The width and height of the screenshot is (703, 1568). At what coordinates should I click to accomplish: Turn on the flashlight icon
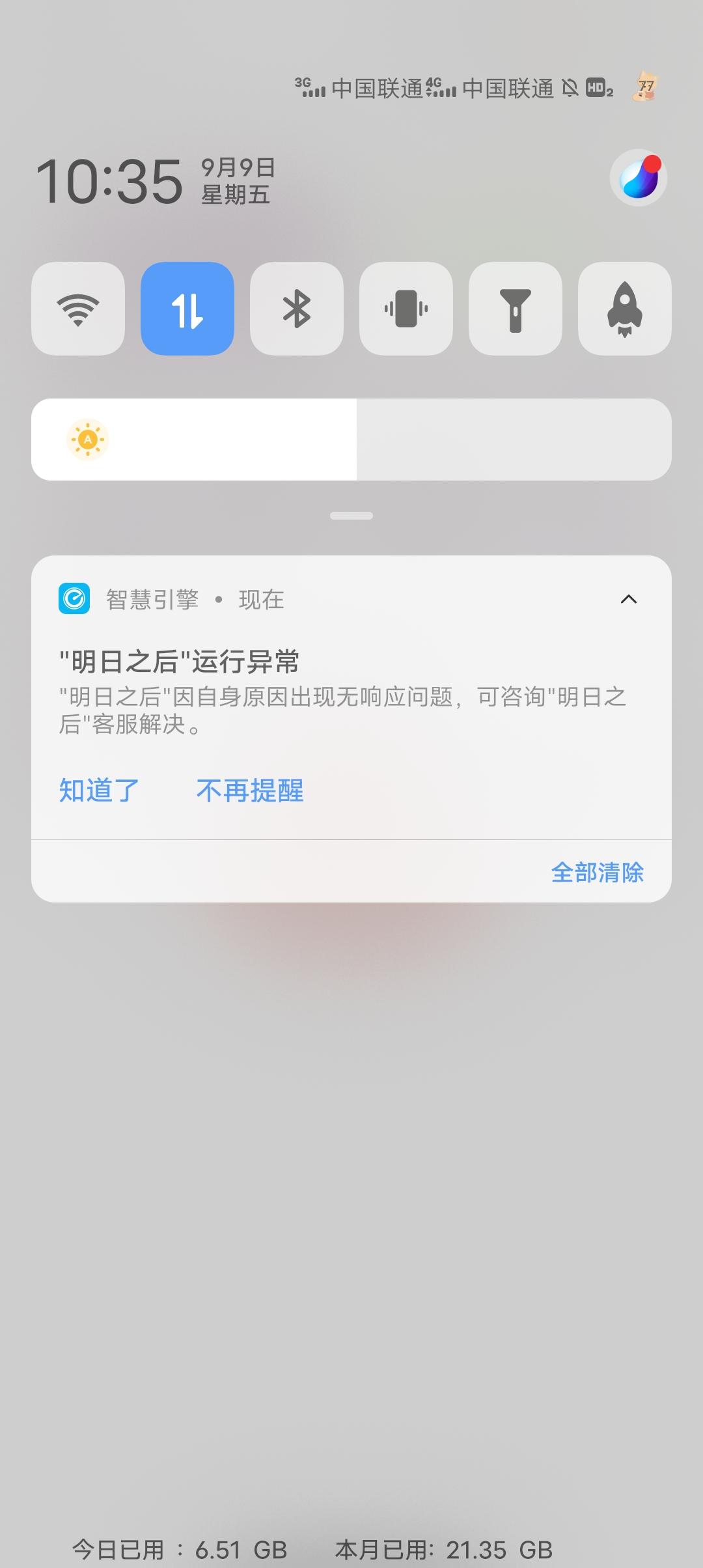click(x=514, y=309)
